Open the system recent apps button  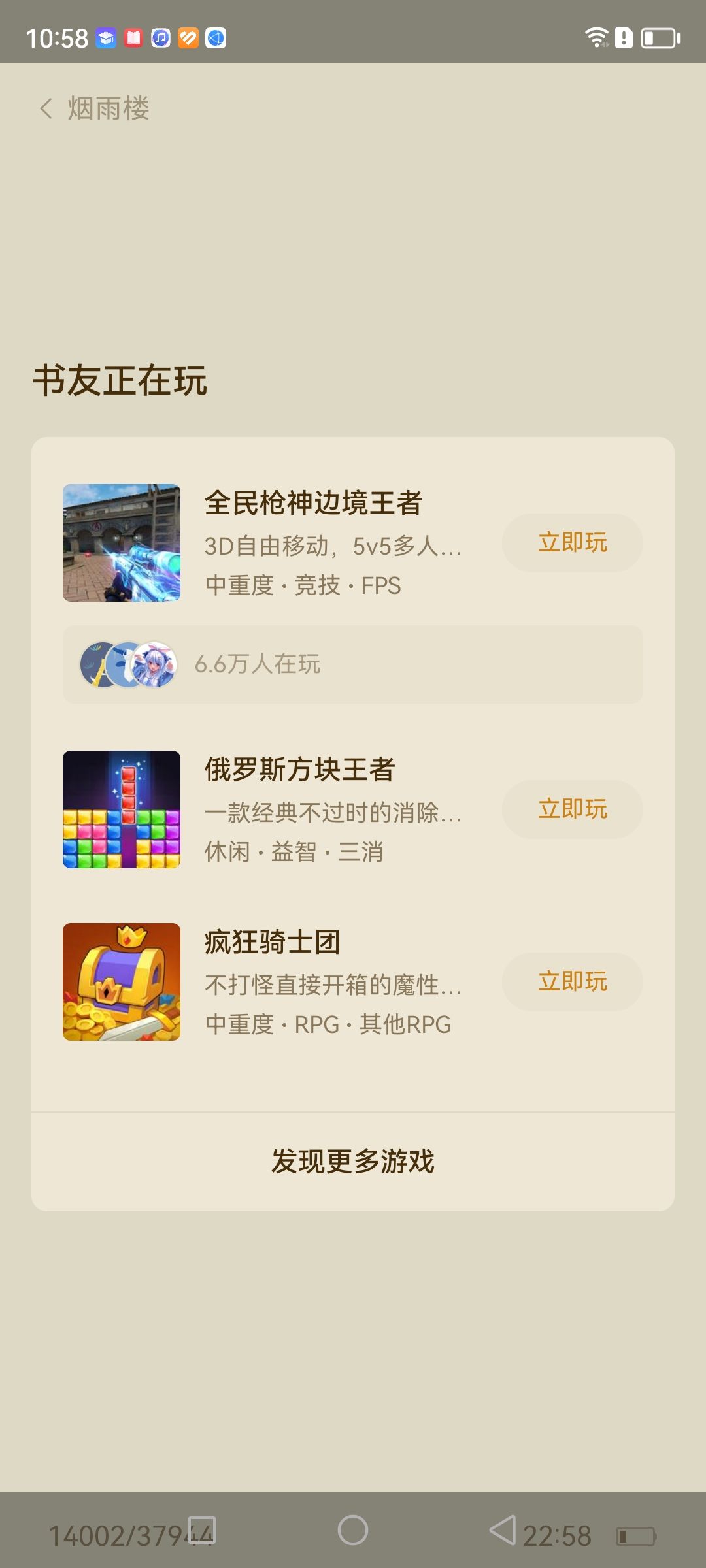click(202, 1530)
